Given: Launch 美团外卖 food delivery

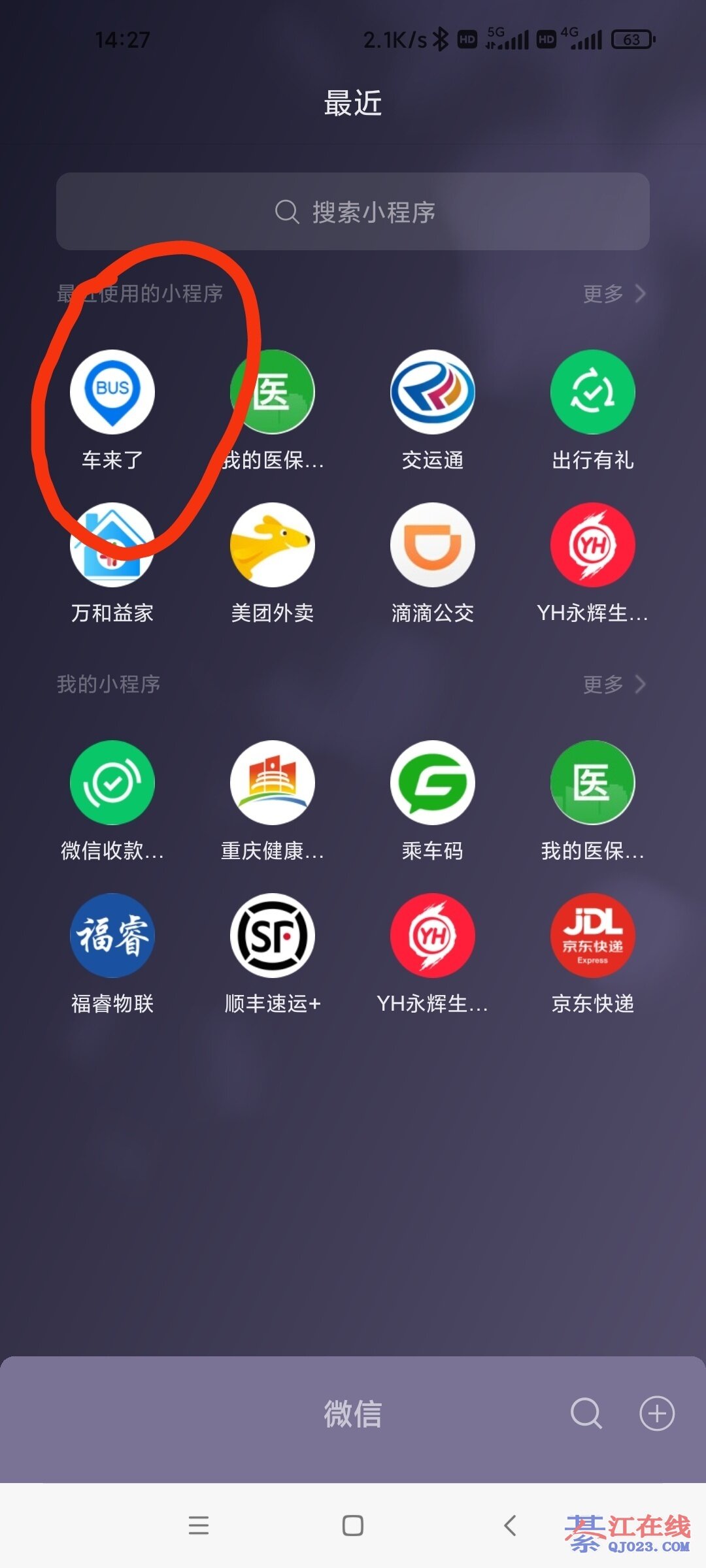Looking at the screenshot, I should (x=273, y=545).
